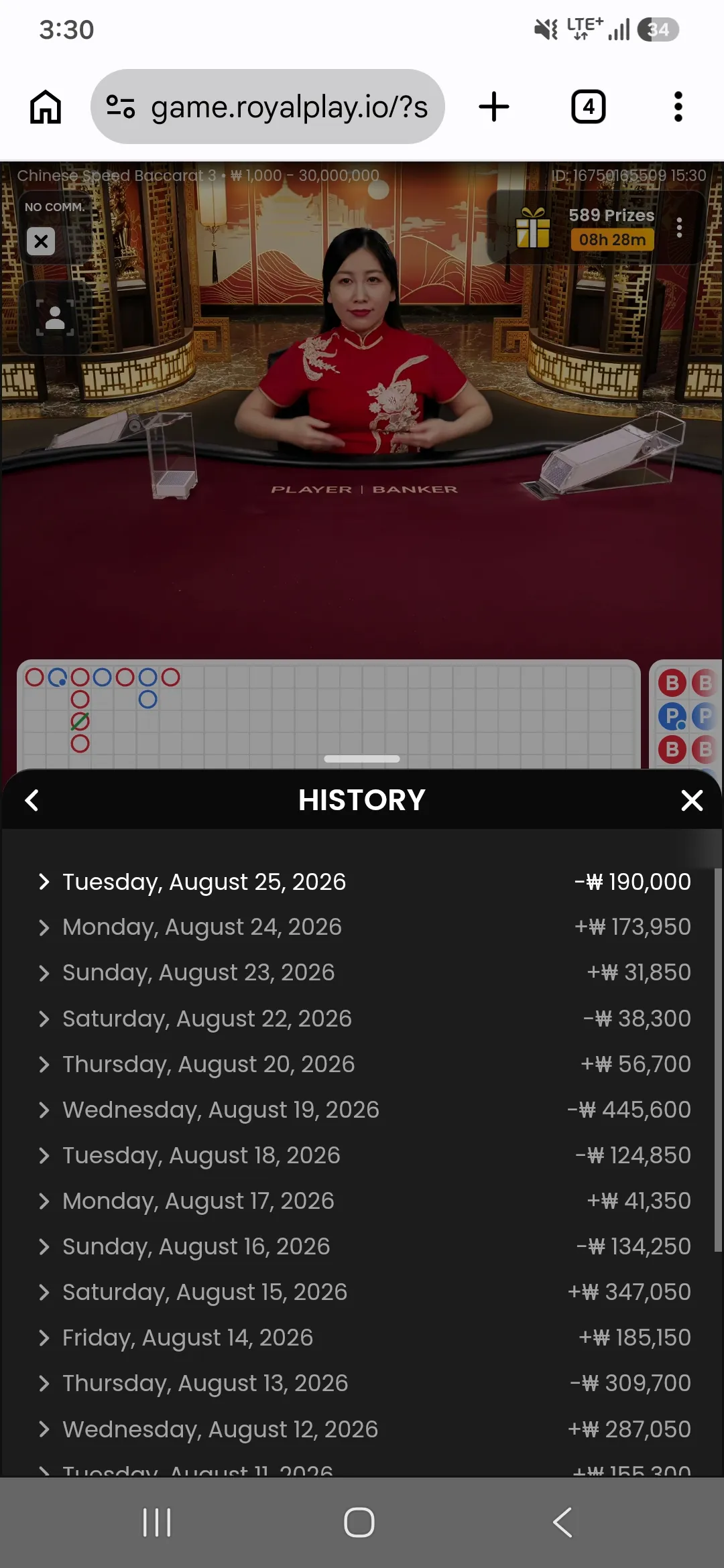Close the game with the X button
The width and height of the screenshot is (724, 1568).
point(41,241)
